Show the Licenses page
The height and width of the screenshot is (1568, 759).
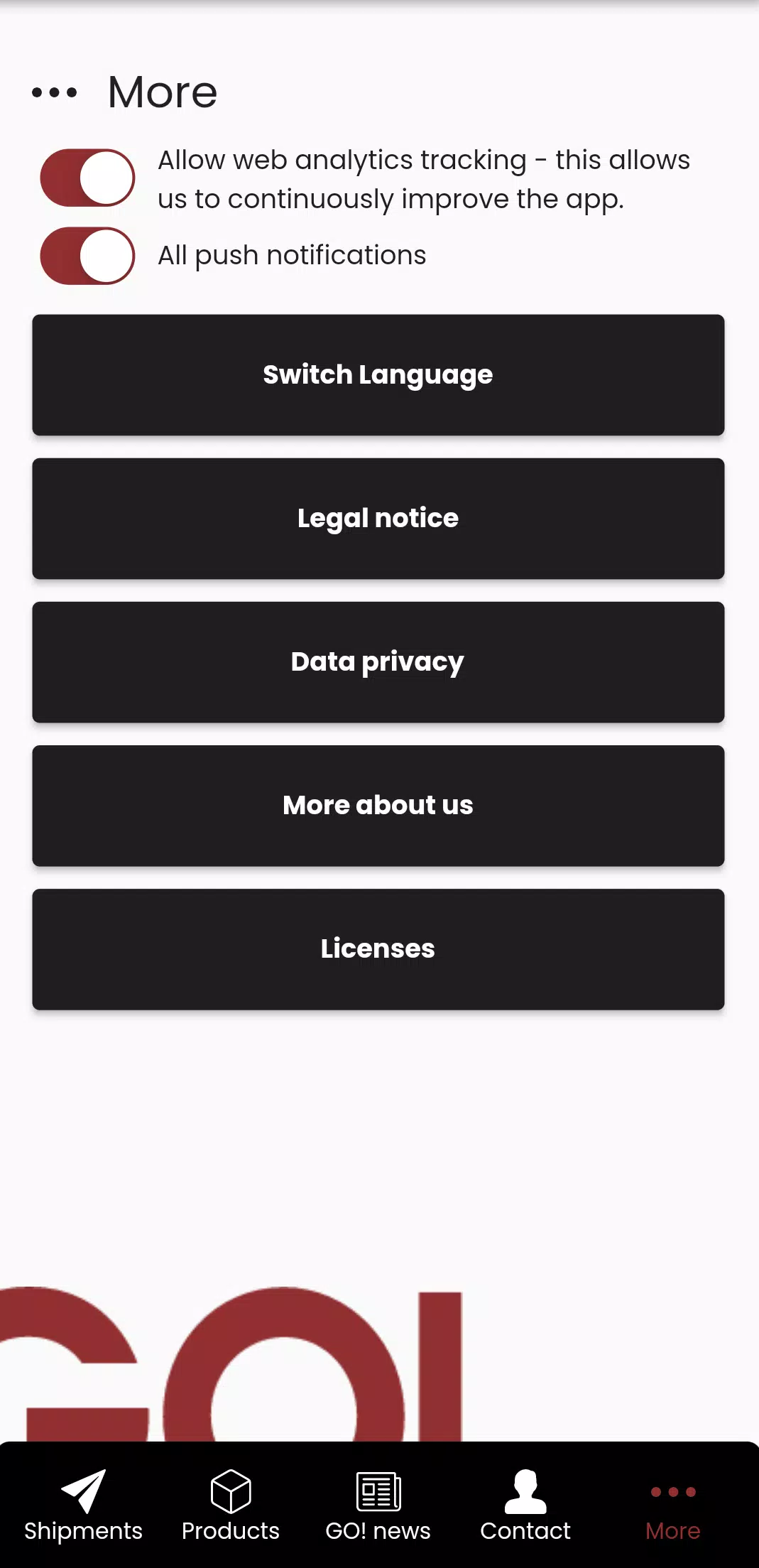(378, 949)
